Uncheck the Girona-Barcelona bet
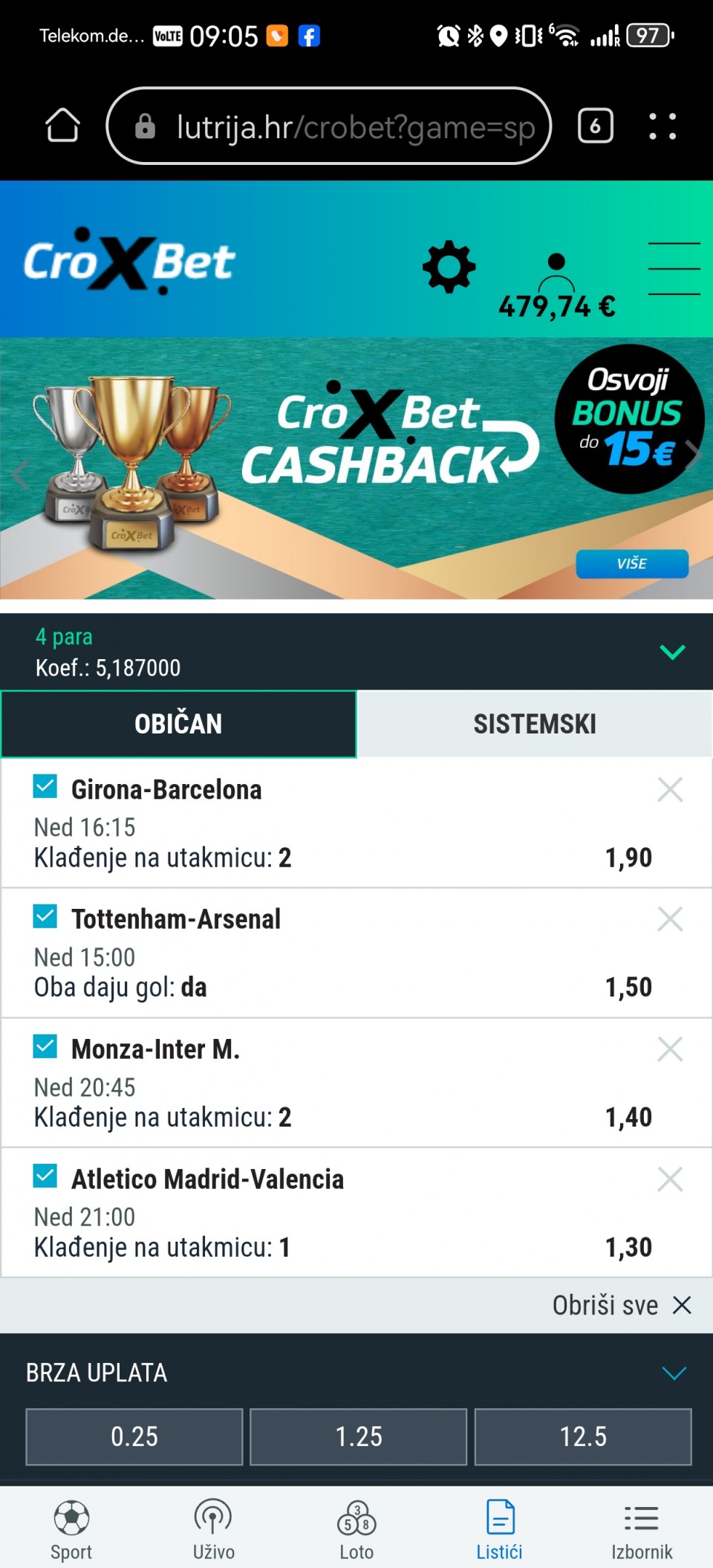713x1568 pixels. coord(45,786)
